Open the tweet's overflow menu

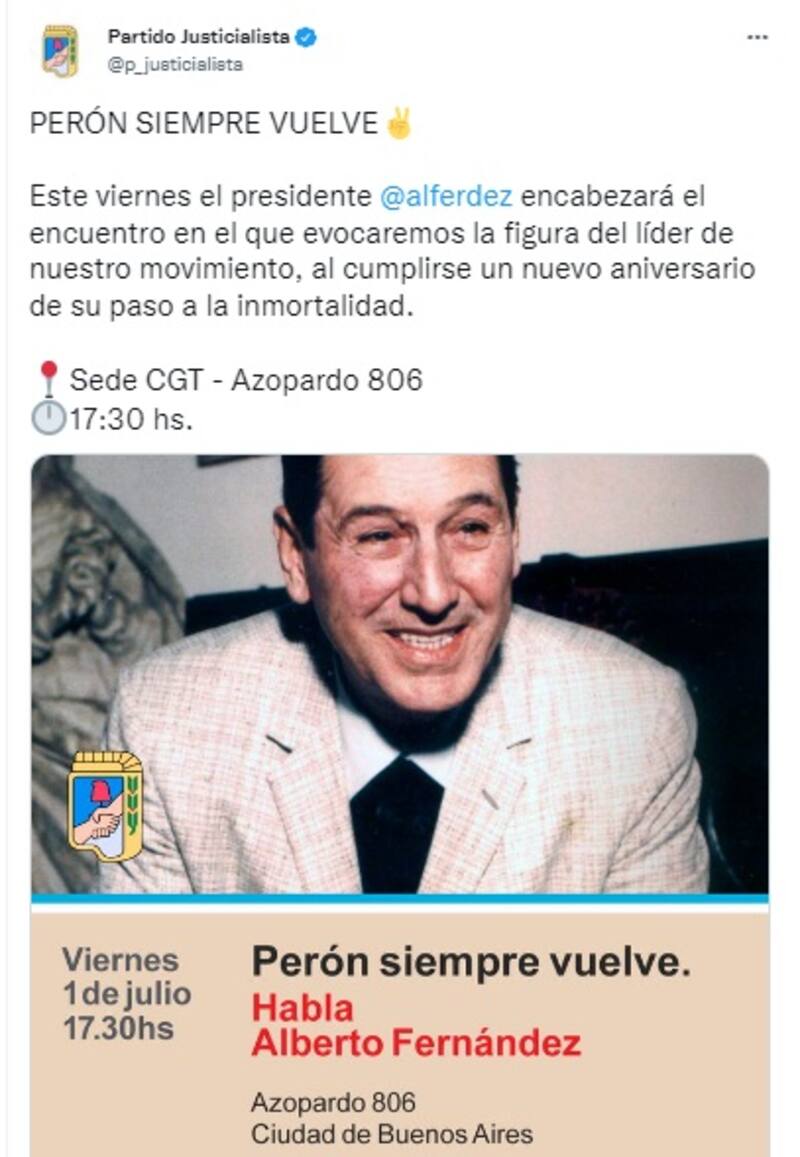757,38
